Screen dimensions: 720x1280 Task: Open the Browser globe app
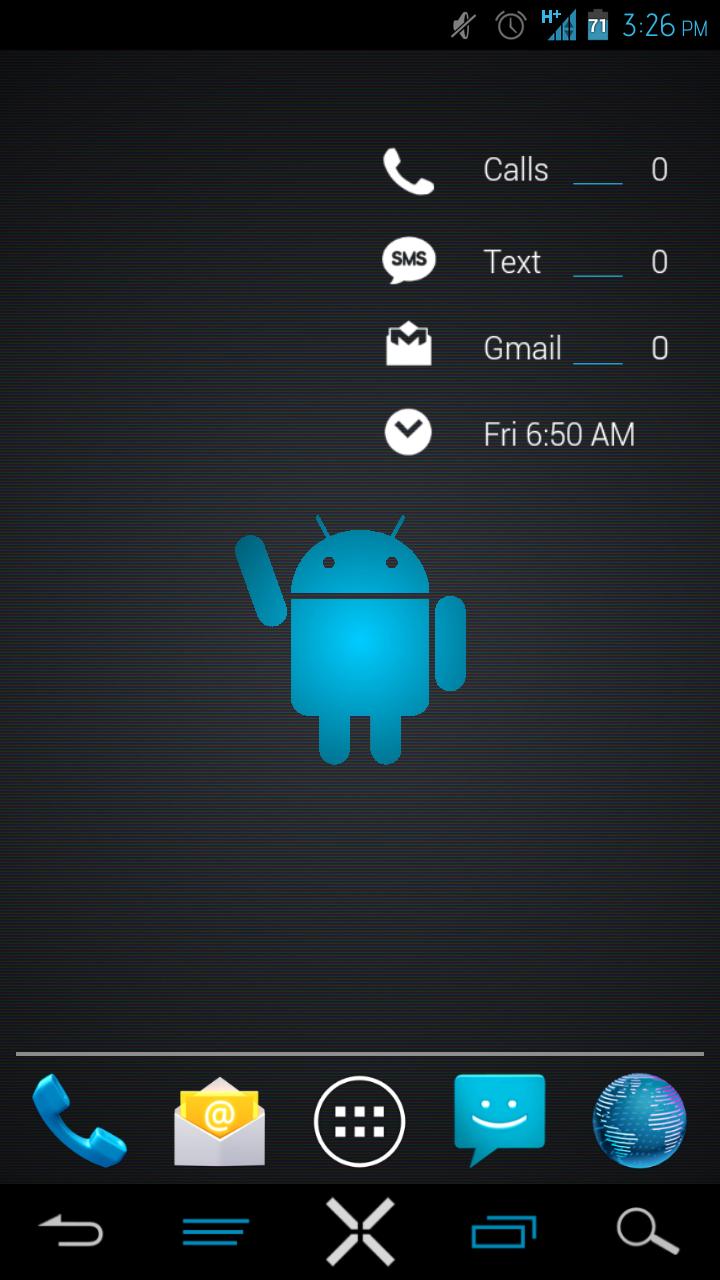639,1121
